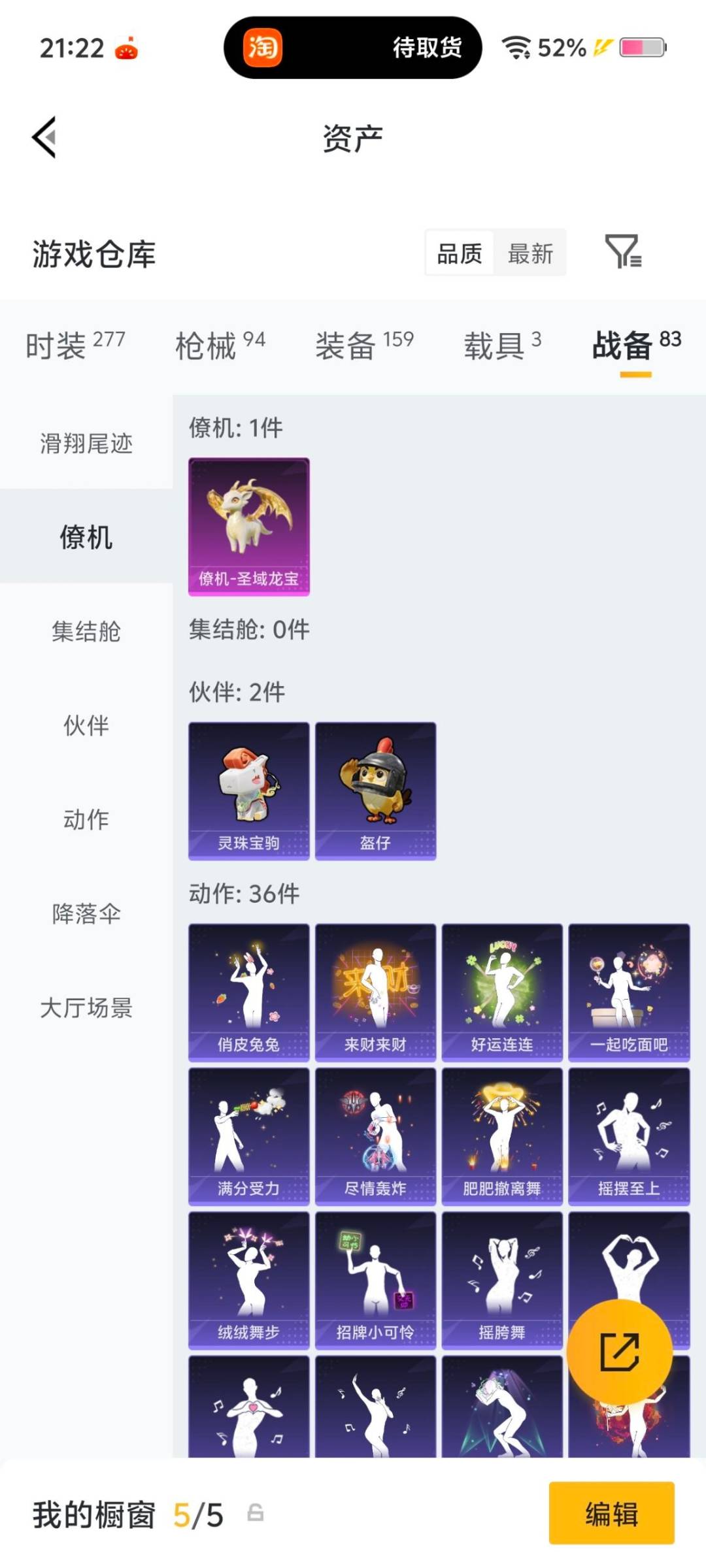Select the 肥肥撤离舞 emote thumbnail
Viewport: 706px width, 1568px height.
pyautogui.click(x=502, y=1137)
